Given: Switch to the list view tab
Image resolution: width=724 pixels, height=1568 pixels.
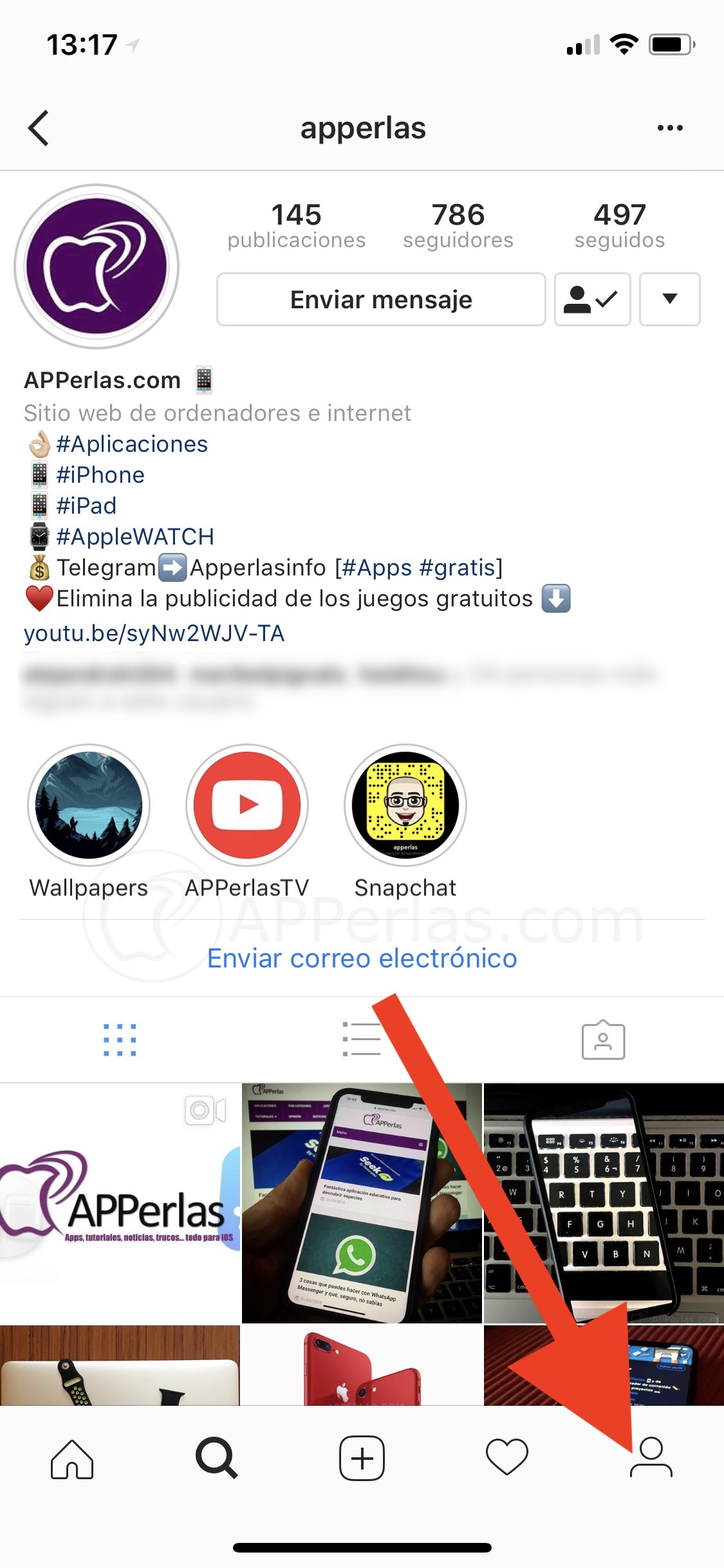Looking at the screenshot, I should point(362,1040).
